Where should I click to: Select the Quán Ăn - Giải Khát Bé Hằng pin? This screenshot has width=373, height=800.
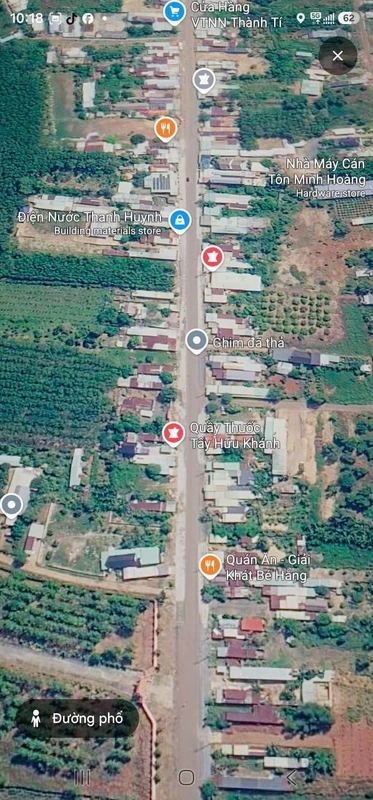point(210,566)
